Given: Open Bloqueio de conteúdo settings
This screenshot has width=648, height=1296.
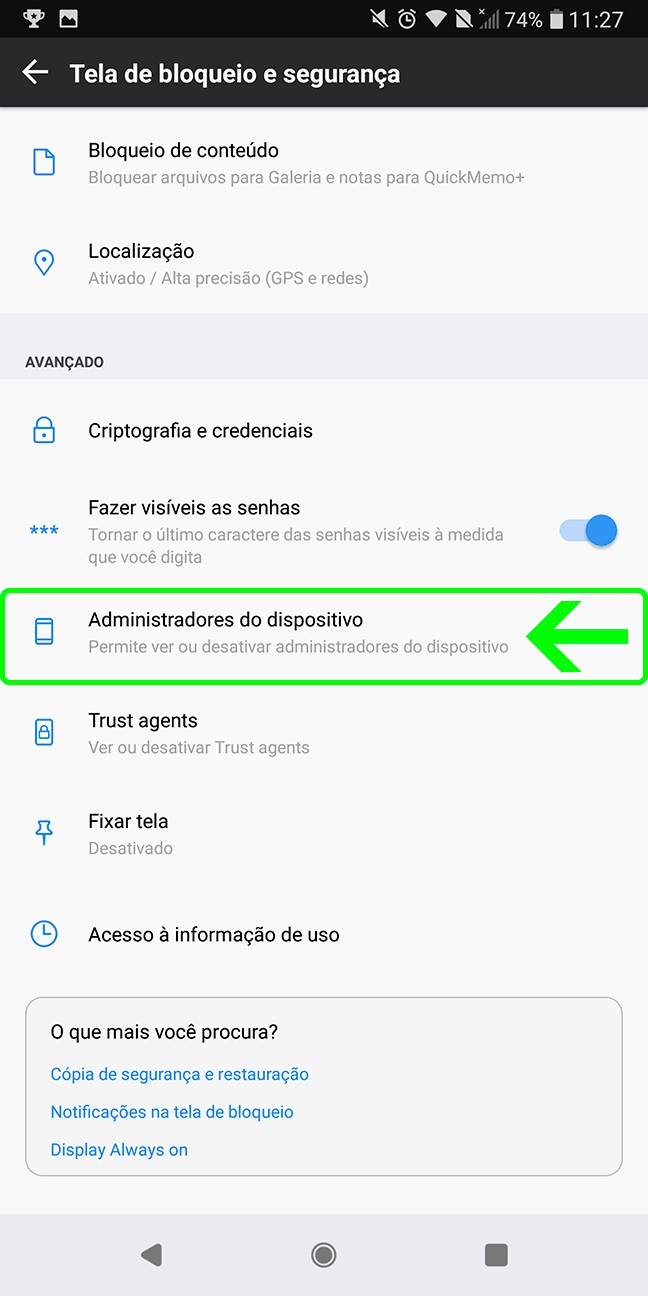Looking at the screenshot, I should (324, 163).
